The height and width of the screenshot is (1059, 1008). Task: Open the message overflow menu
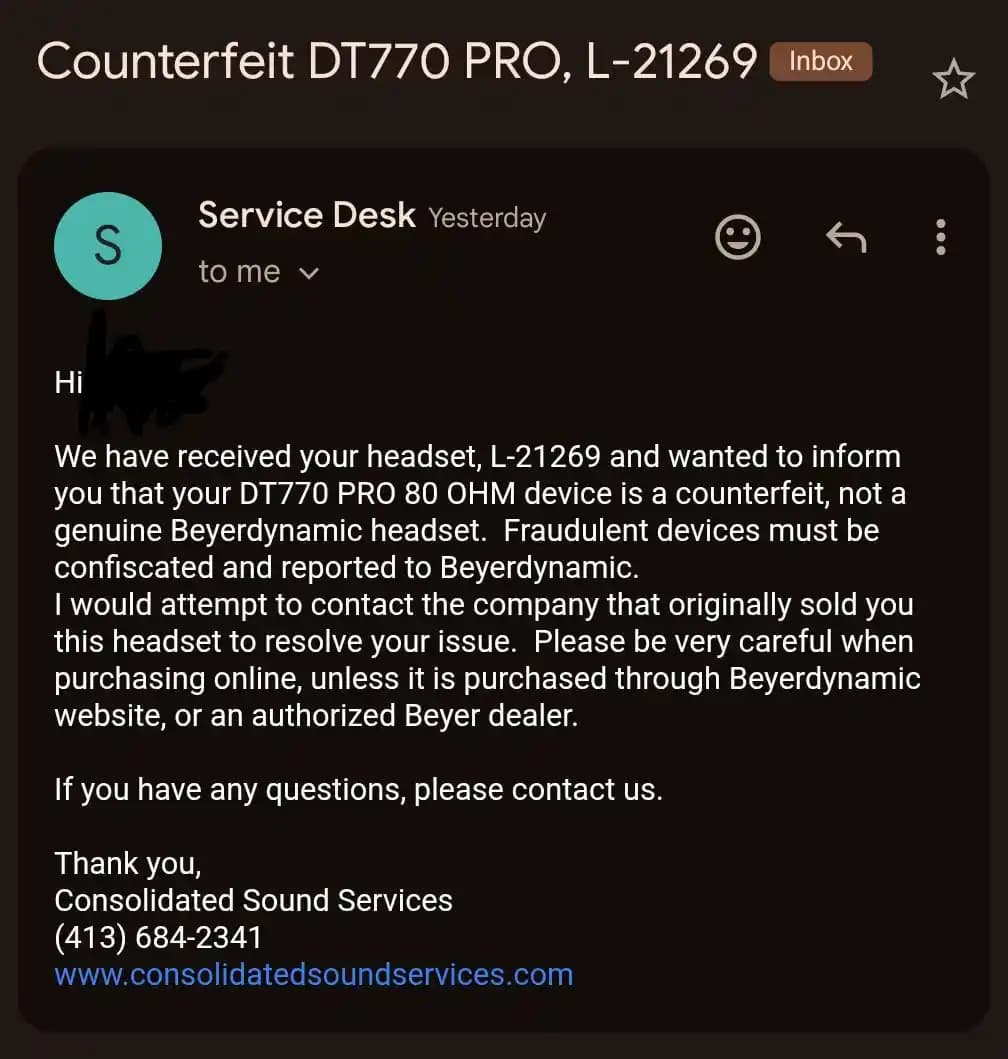click(940, 238)
